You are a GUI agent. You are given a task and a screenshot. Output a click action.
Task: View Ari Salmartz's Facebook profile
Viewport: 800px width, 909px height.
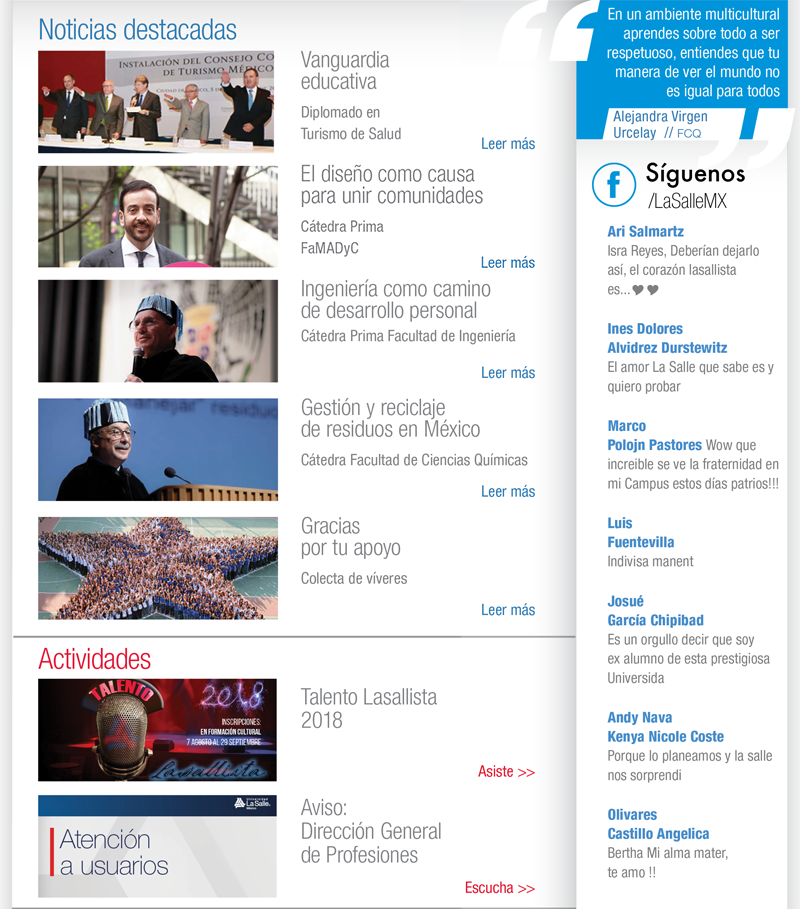coord(645,232)
